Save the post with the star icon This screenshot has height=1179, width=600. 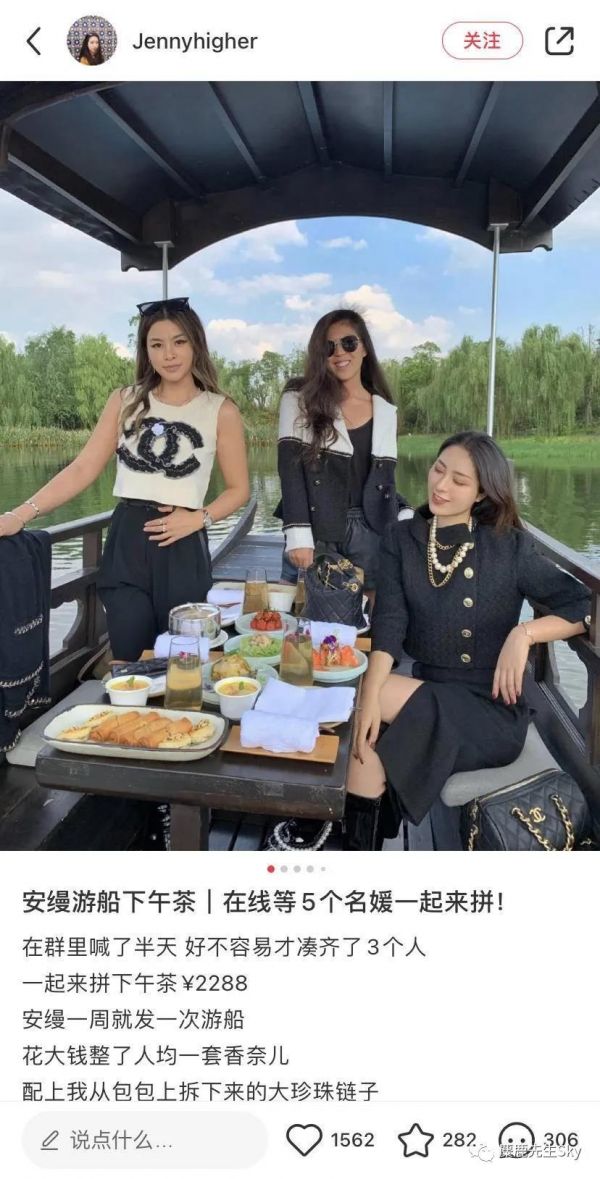(x=416, y=1140)
